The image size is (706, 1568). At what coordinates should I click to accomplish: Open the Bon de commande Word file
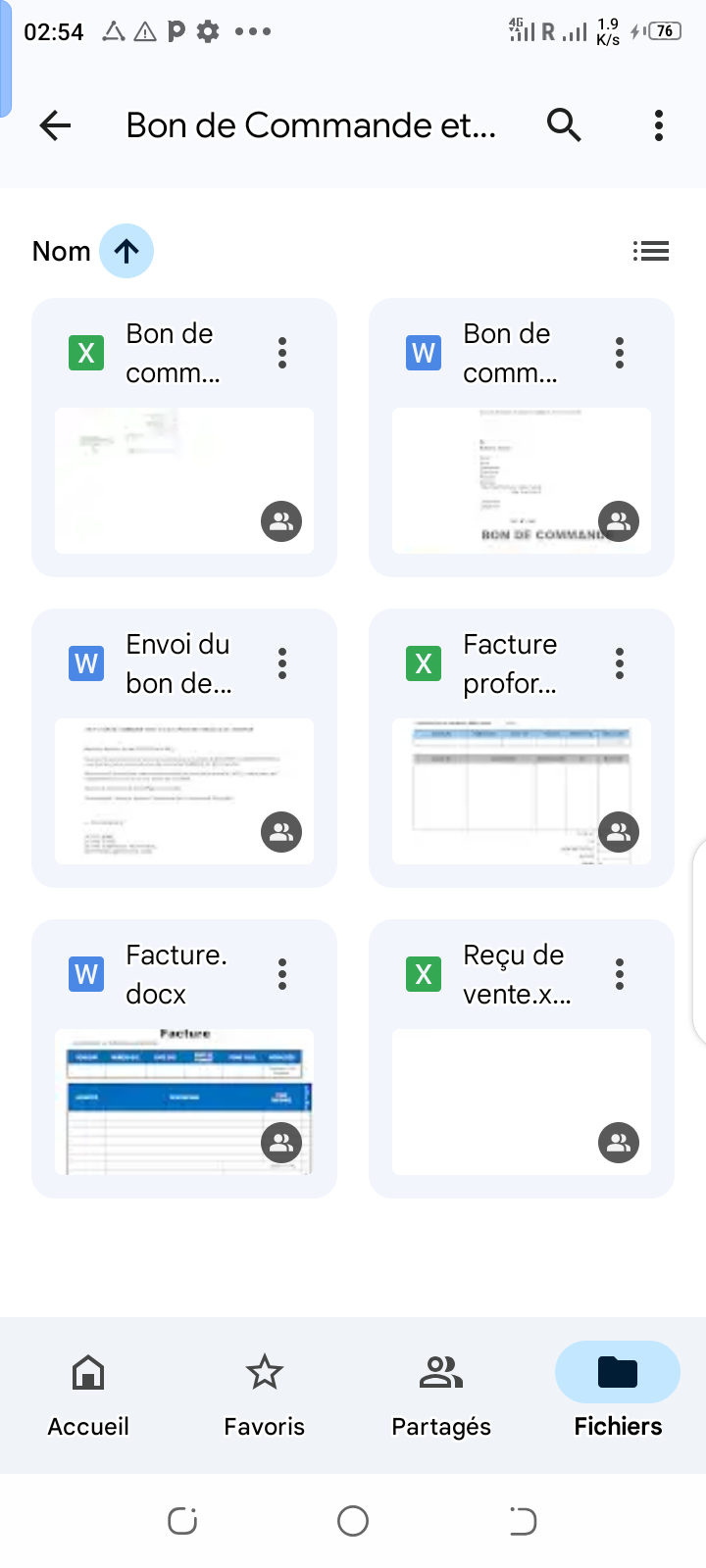coord(522,438)
